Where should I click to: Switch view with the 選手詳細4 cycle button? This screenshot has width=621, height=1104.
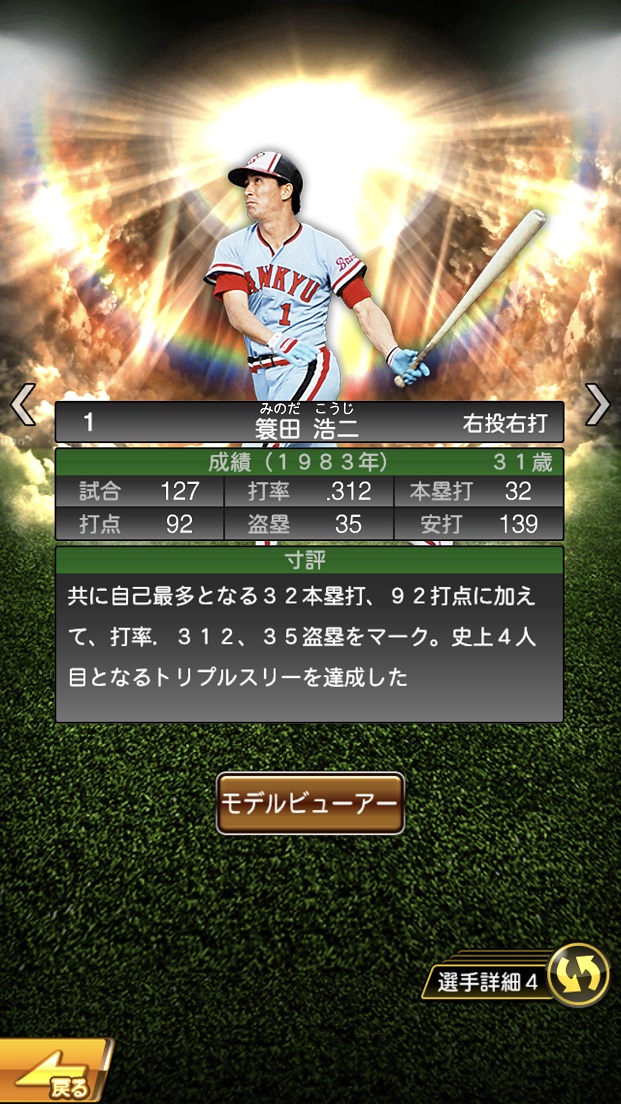[578, 974]
